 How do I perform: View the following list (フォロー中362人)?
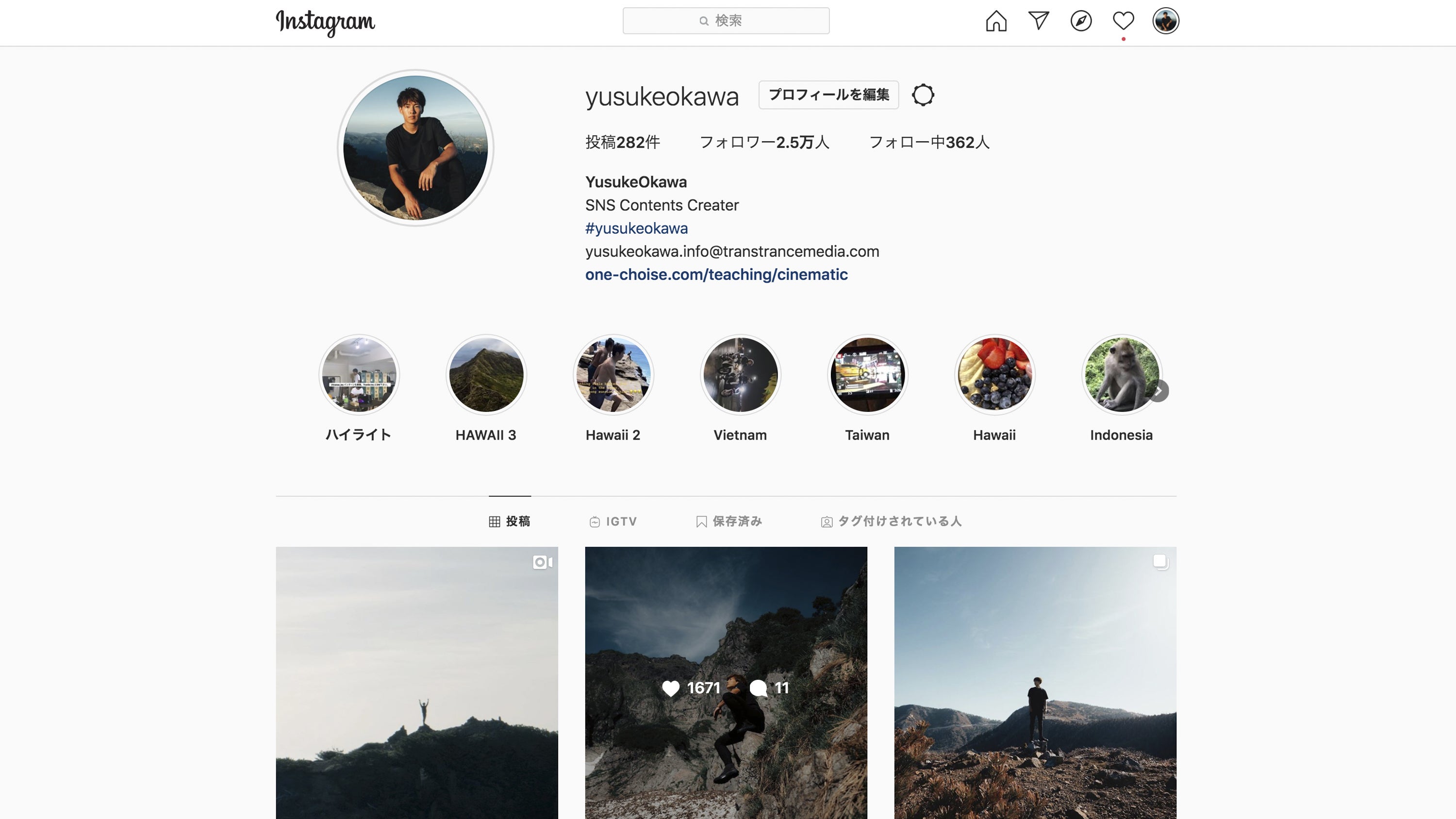pos(928,143)
